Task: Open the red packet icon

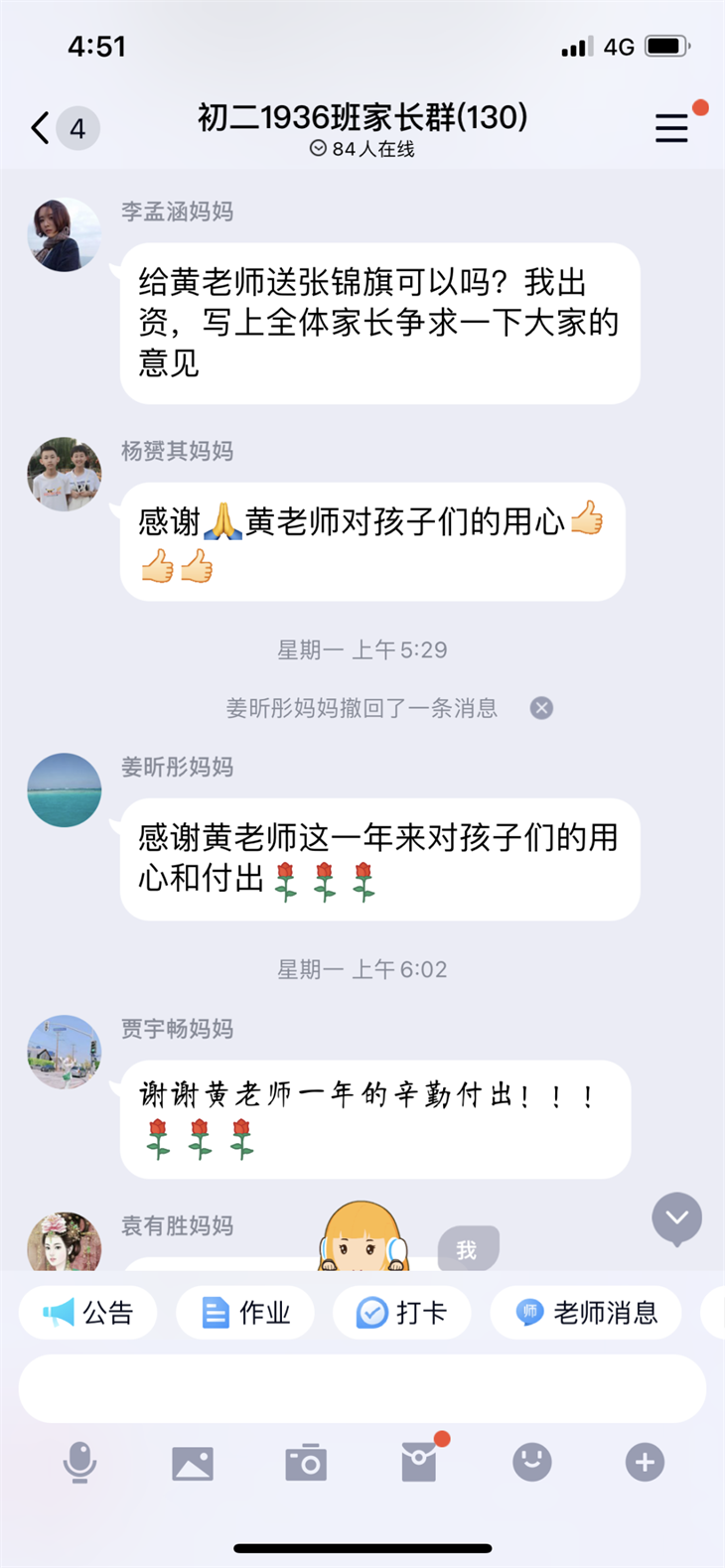Action: coord(419,1463)
